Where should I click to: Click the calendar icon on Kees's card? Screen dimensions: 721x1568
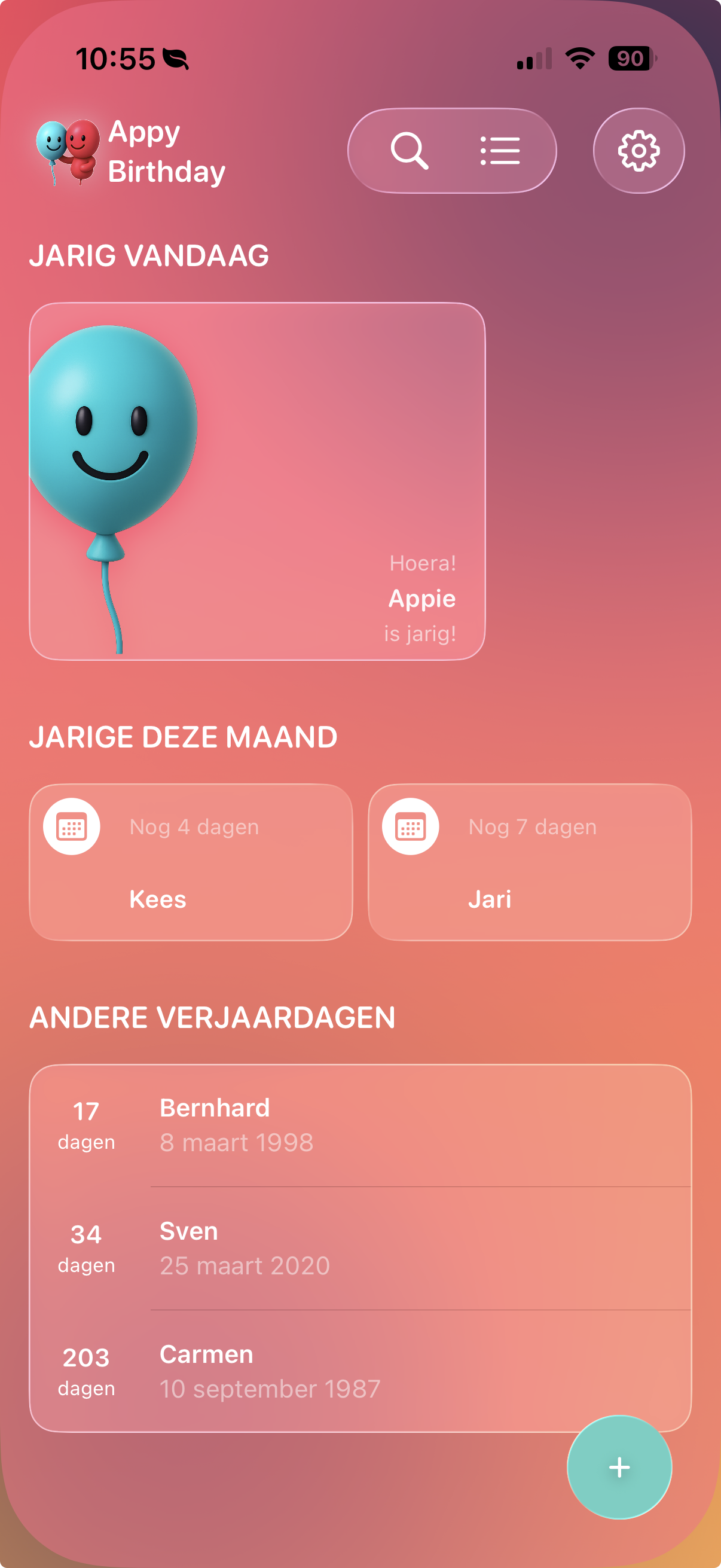(71, 826)
